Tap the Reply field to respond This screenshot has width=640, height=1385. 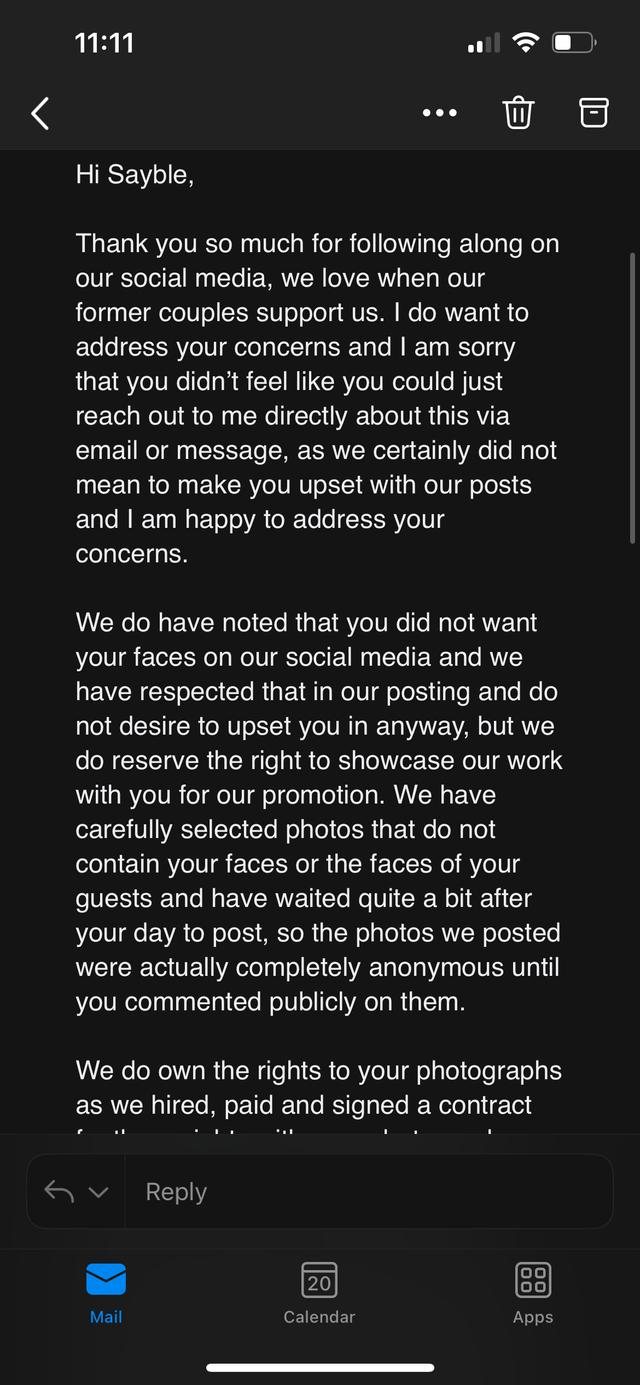click(x=368, y=1191)
